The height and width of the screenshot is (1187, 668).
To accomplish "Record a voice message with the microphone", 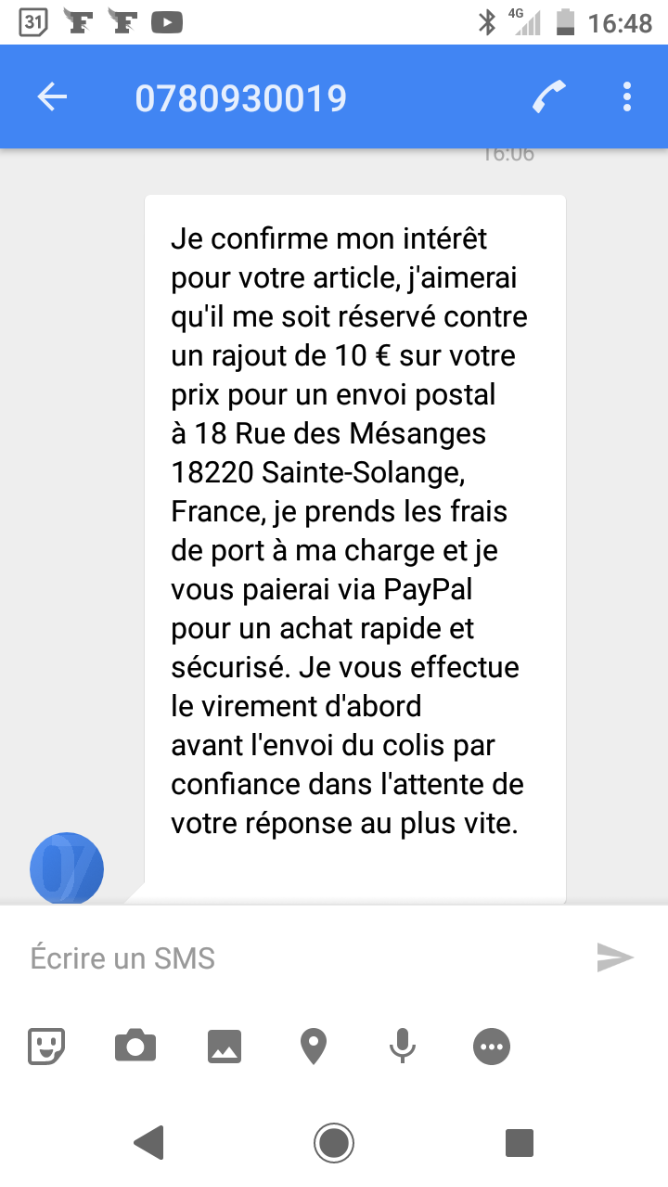I will coord(403,1047).
